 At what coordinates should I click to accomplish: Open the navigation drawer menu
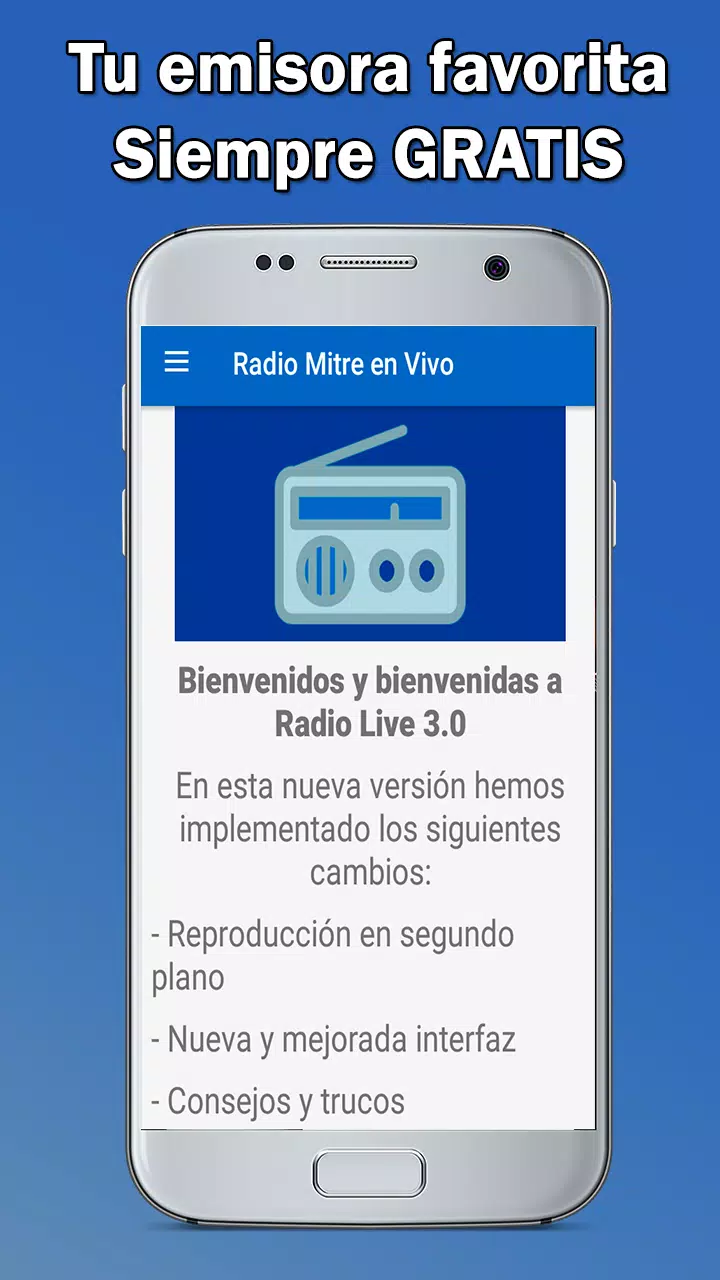(x=177, y=363)
